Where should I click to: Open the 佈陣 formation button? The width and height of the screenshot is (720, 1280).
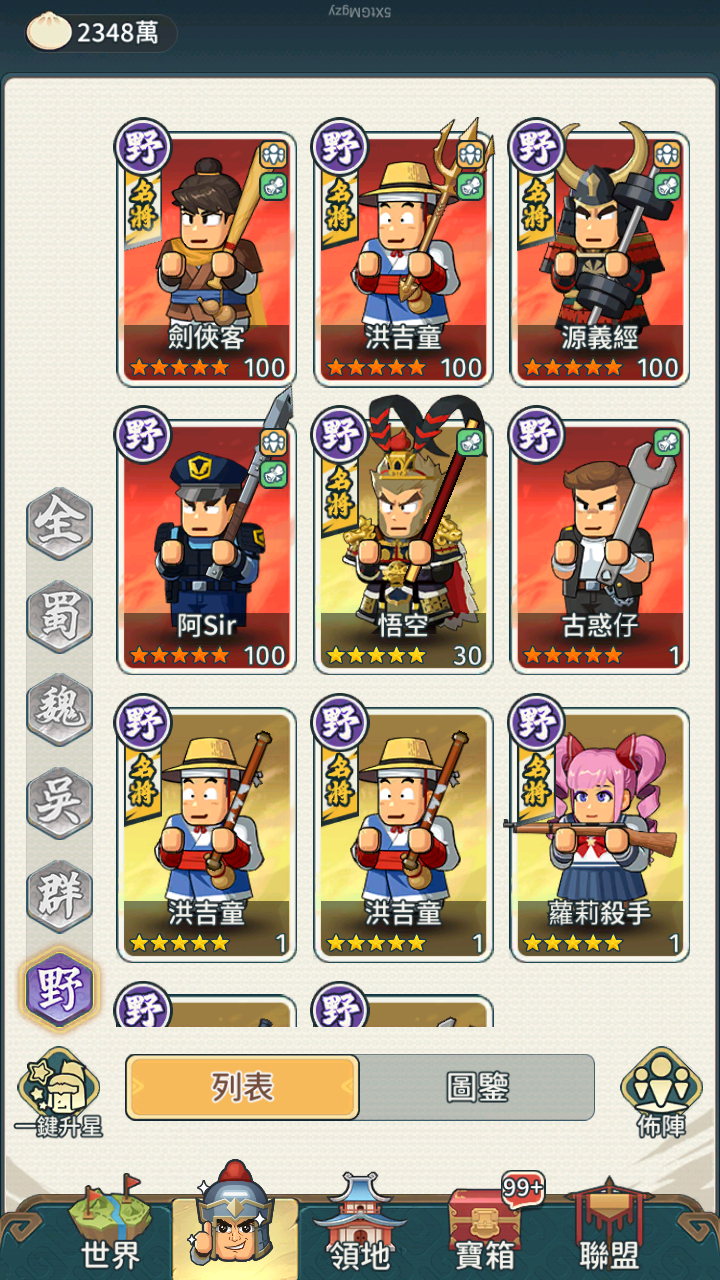tap(661, 1092)
